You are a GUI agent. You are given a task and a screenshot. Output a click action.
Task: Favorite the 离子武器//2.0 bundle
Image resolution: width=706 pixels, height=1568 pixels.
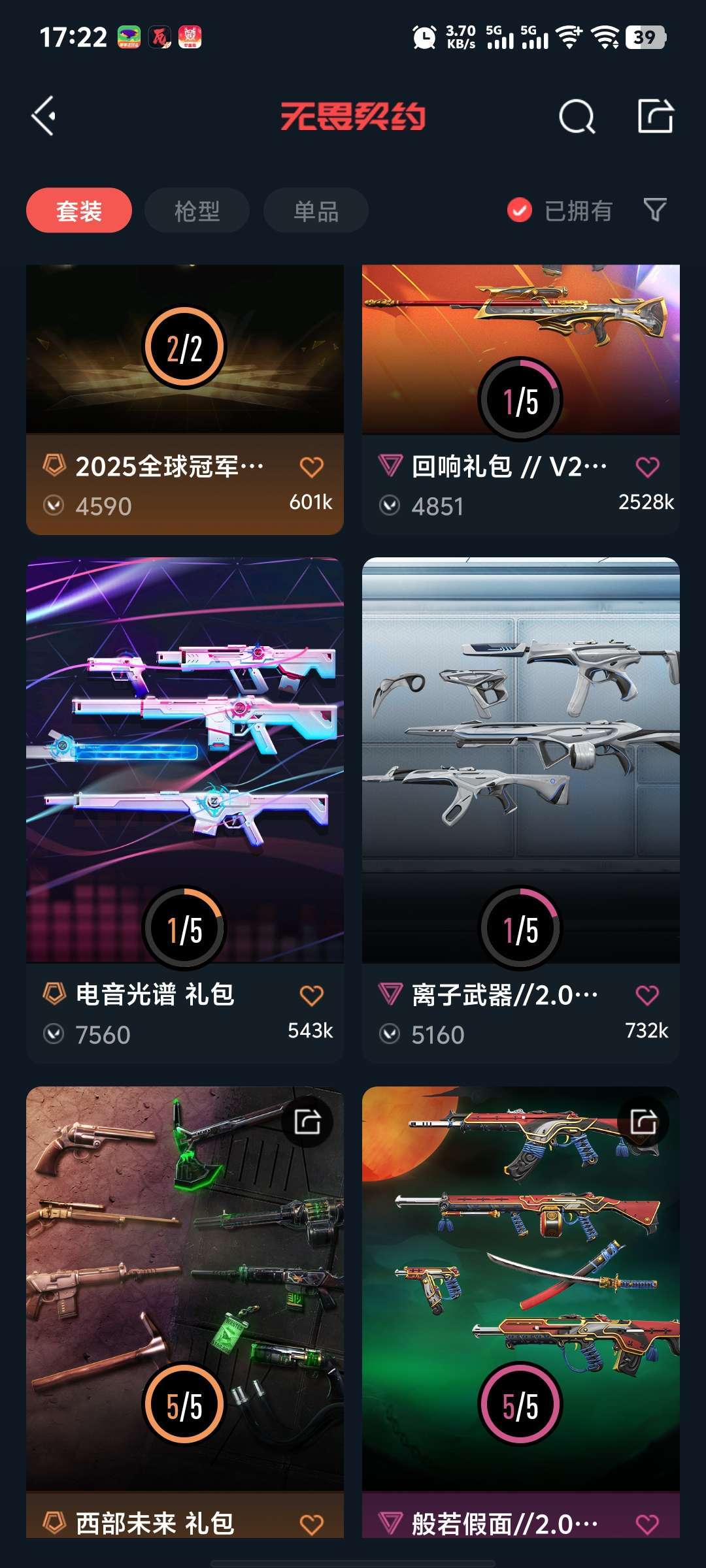647,995
